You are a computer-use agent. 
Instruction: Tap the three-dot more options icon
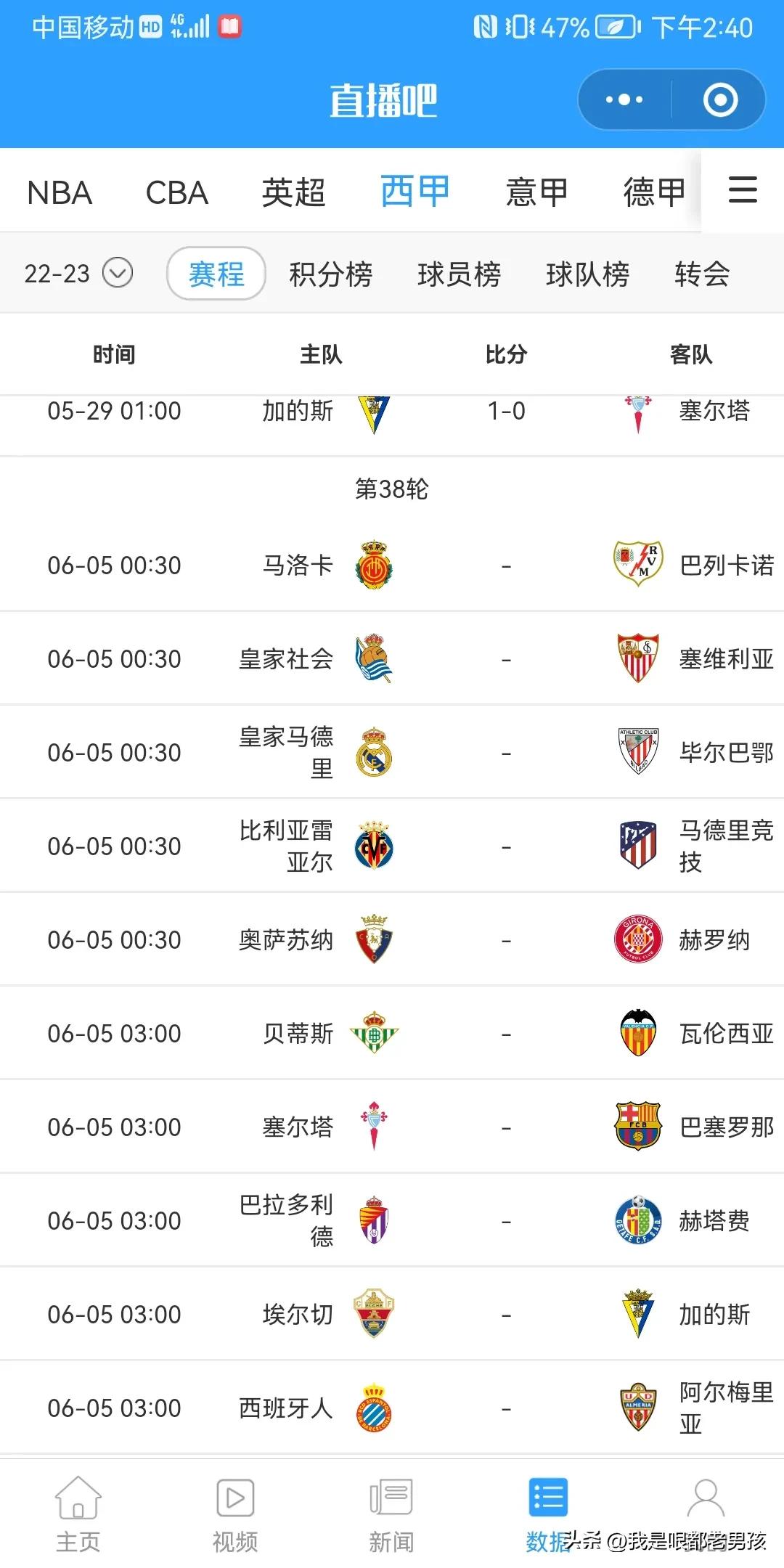point(626,99)
